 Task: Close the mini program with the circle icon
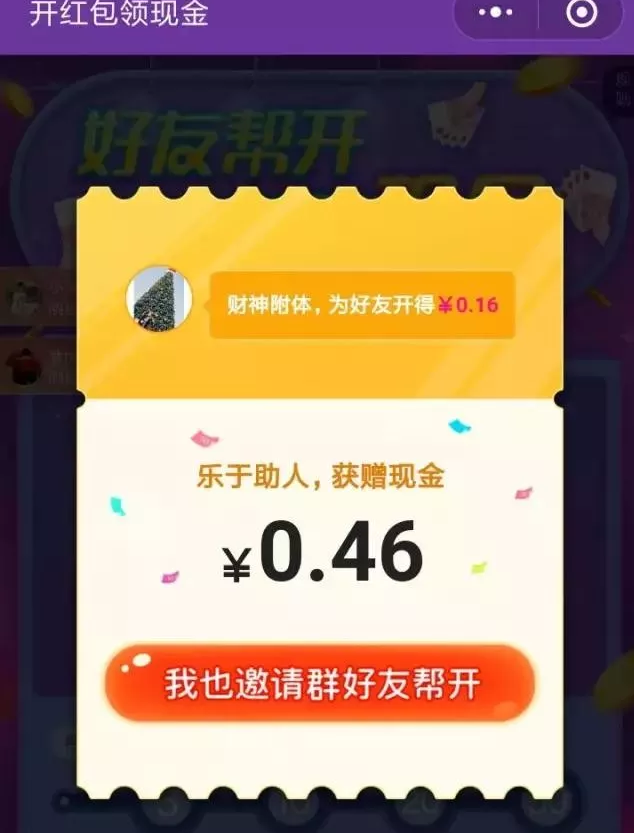coord(582,13)
